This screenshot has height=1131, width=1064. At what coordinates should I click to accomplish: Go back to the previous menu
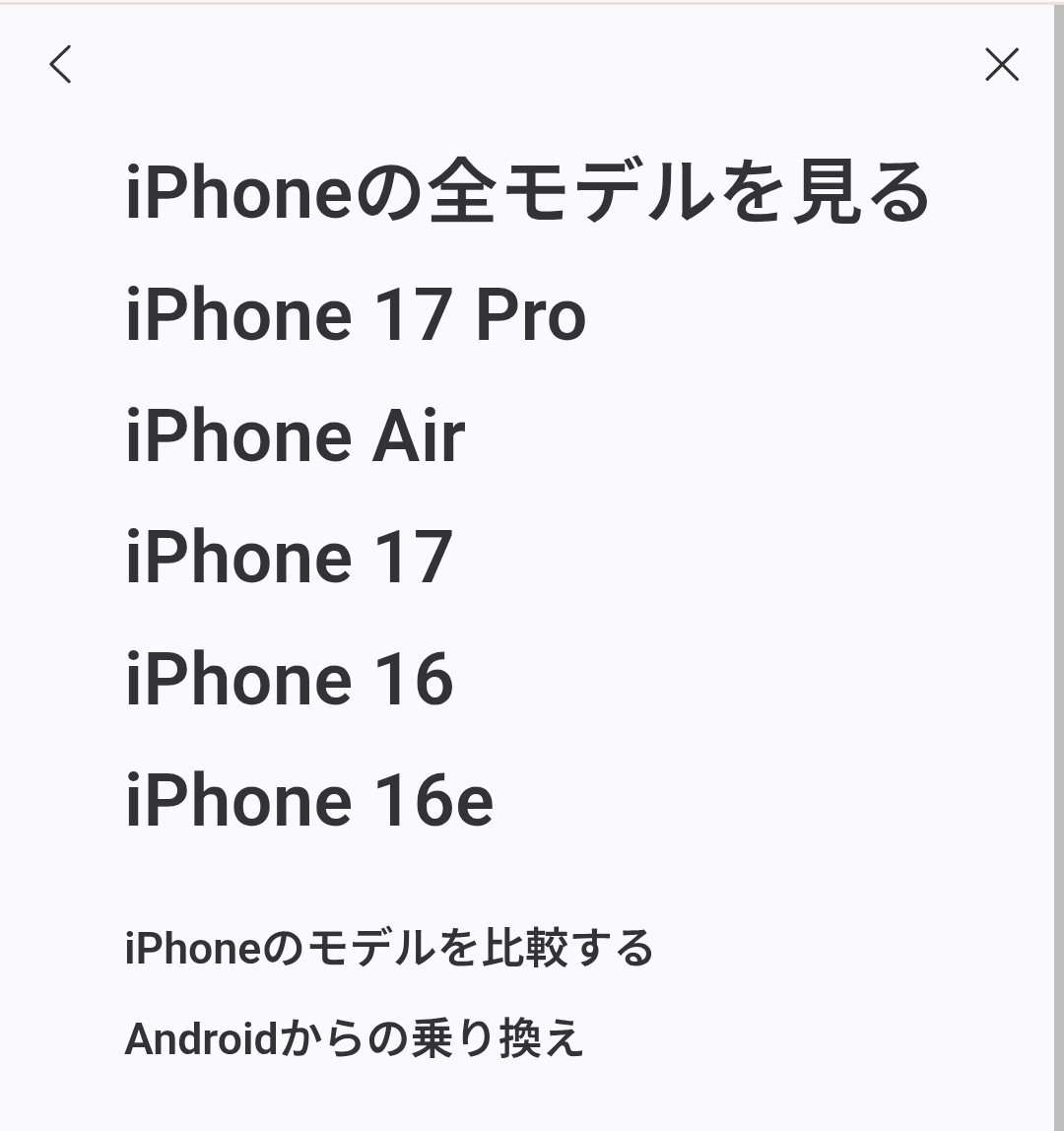tap(61, 65)
